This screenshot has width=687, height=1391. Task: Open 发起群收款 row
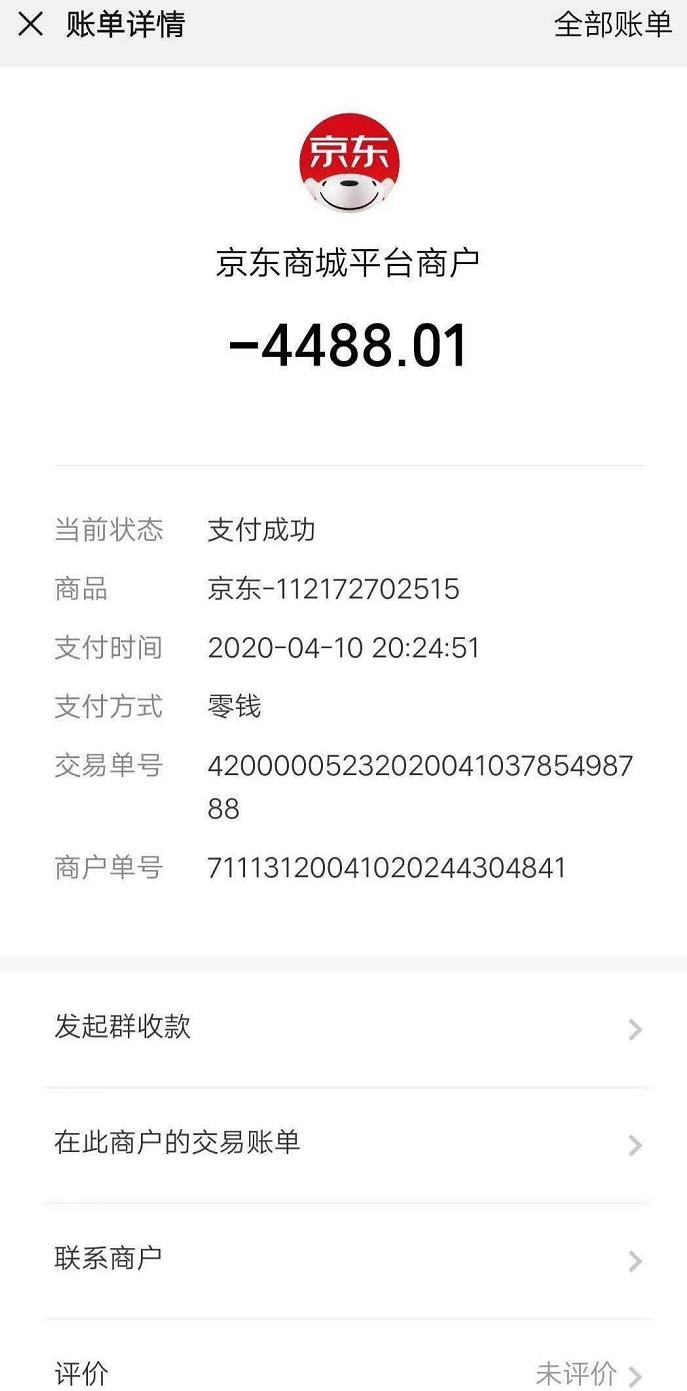point(343,1028)
